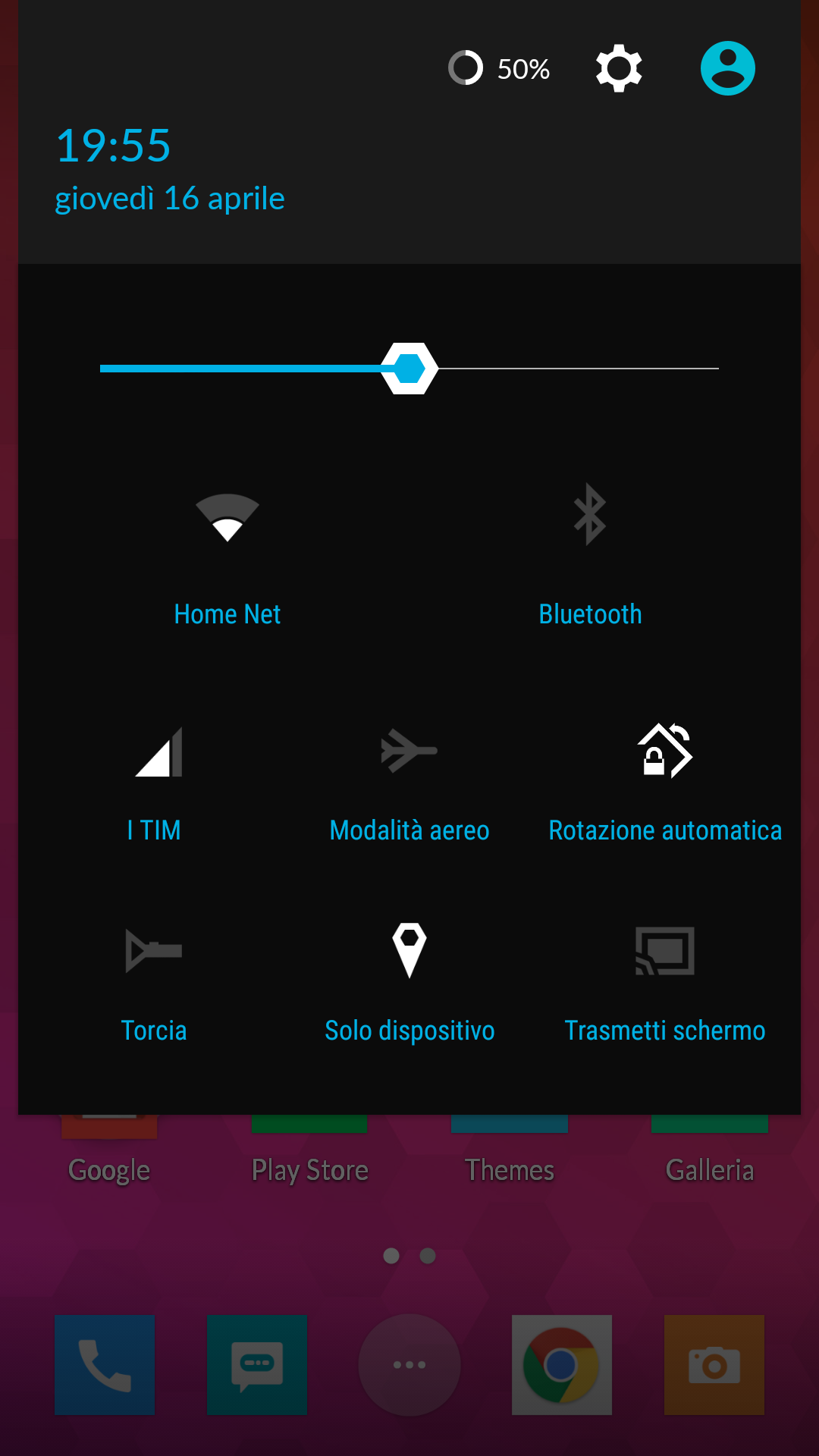Viewport: 819px width, 1456px height.
Task: Open the date giovedì 16 aprile
Action: pyautogui.click(x=170, y=199)
